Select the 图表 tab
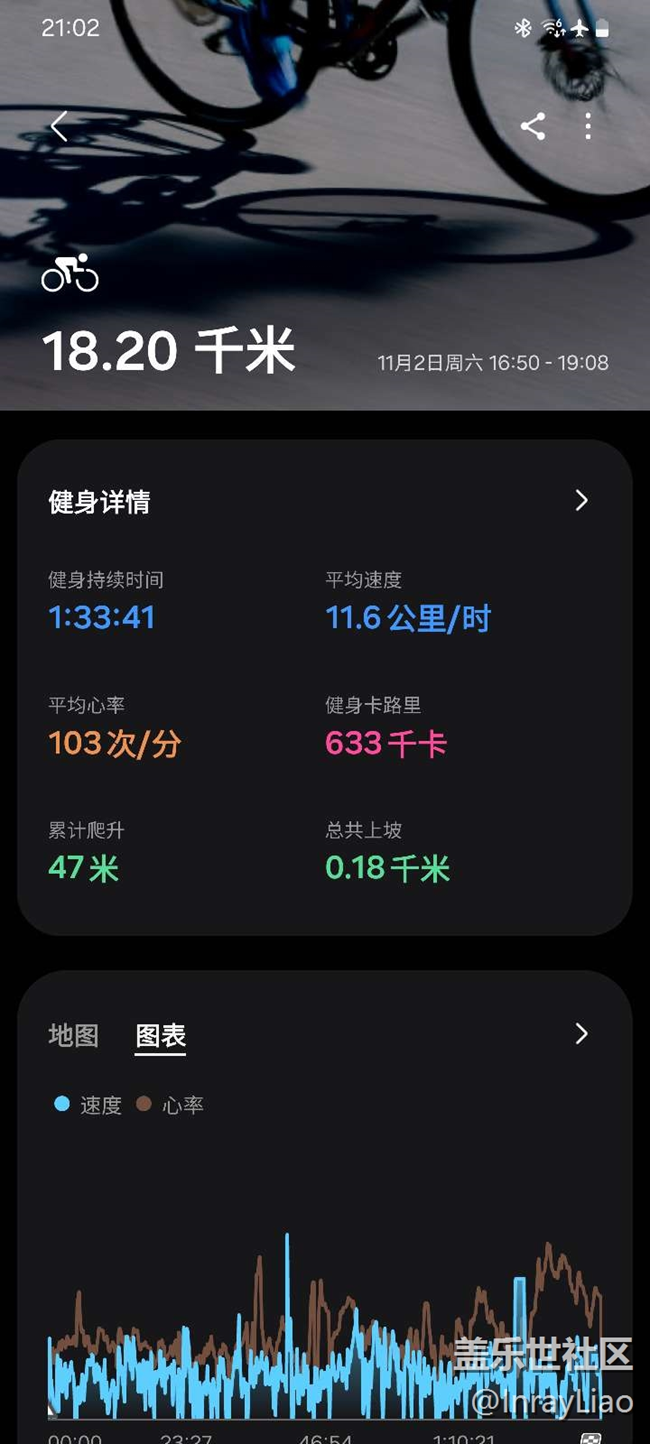 (161, 1036)
